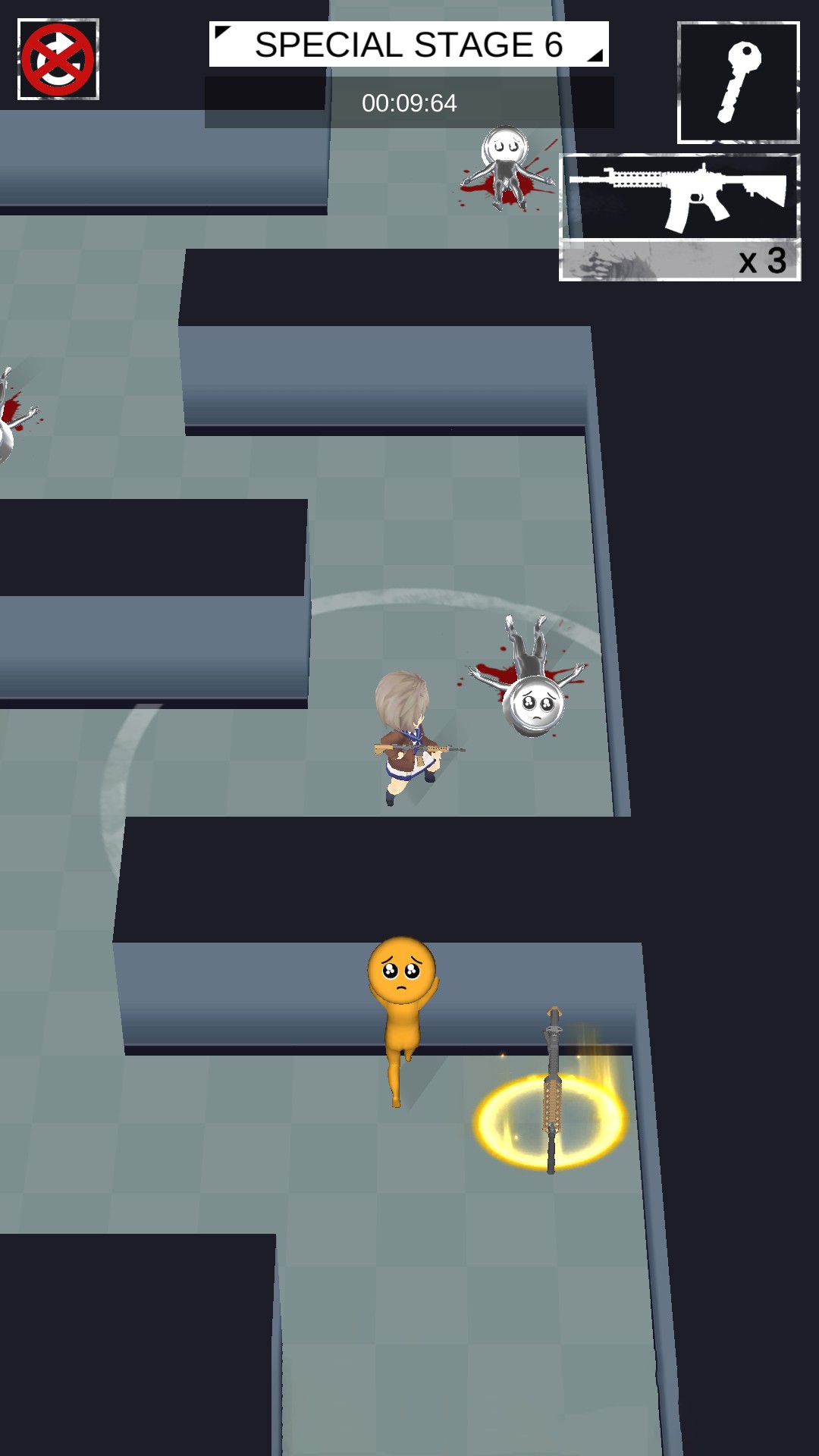Use the key item button

click(x=738, y=83)
